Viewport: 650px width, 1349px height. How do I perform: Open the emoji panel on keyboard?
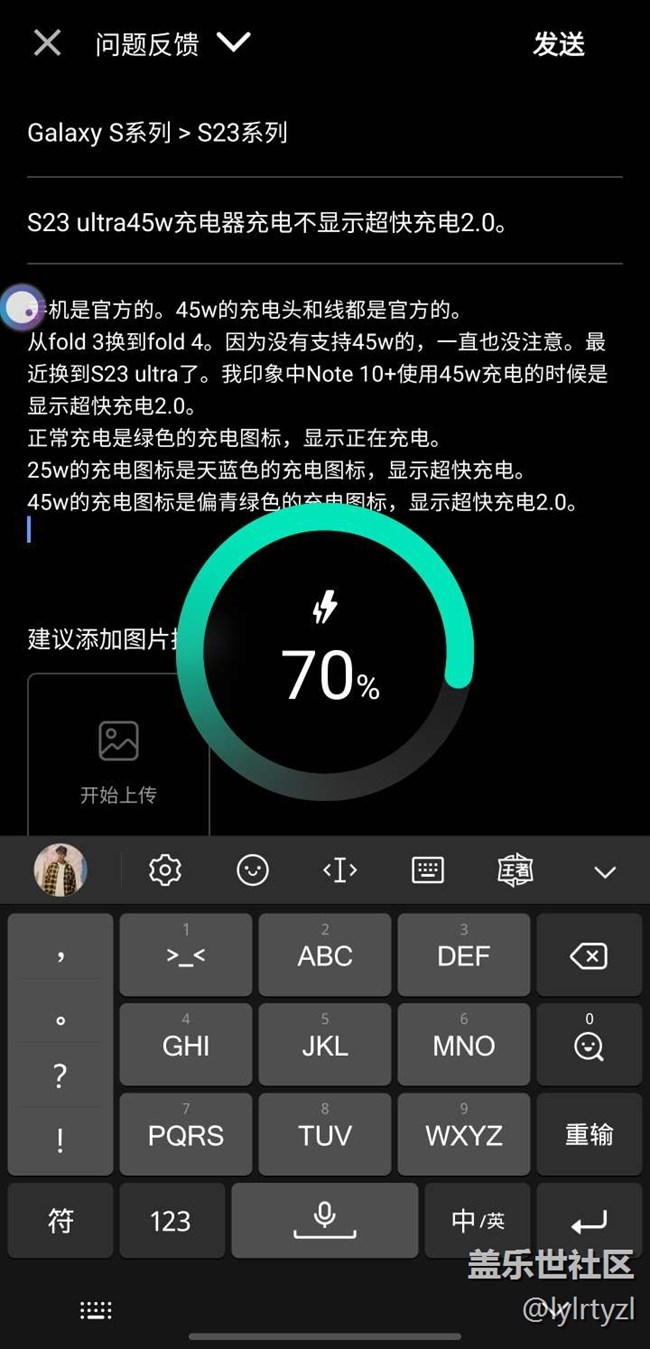(252, 870)
